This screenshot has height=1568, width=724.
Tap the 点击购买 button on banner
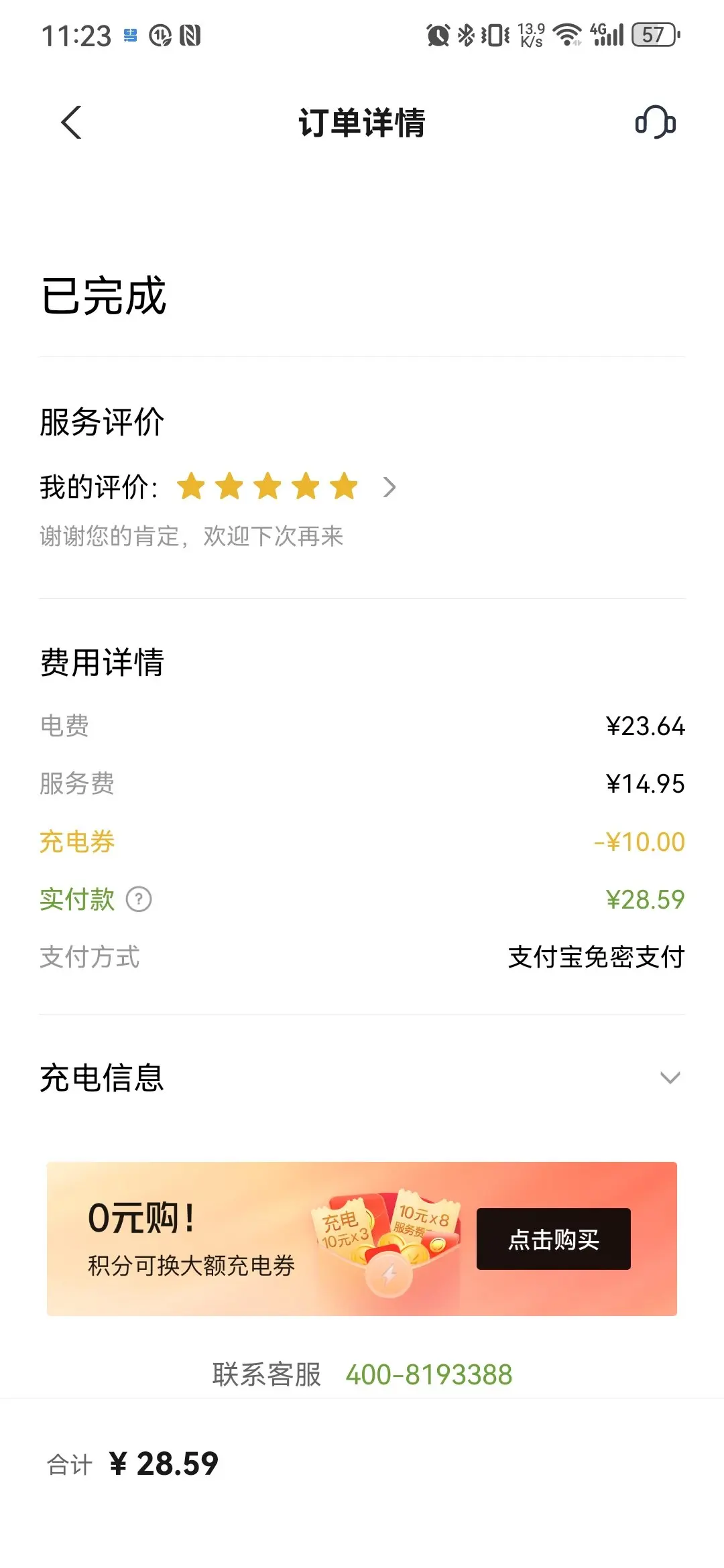point(554,1239)
